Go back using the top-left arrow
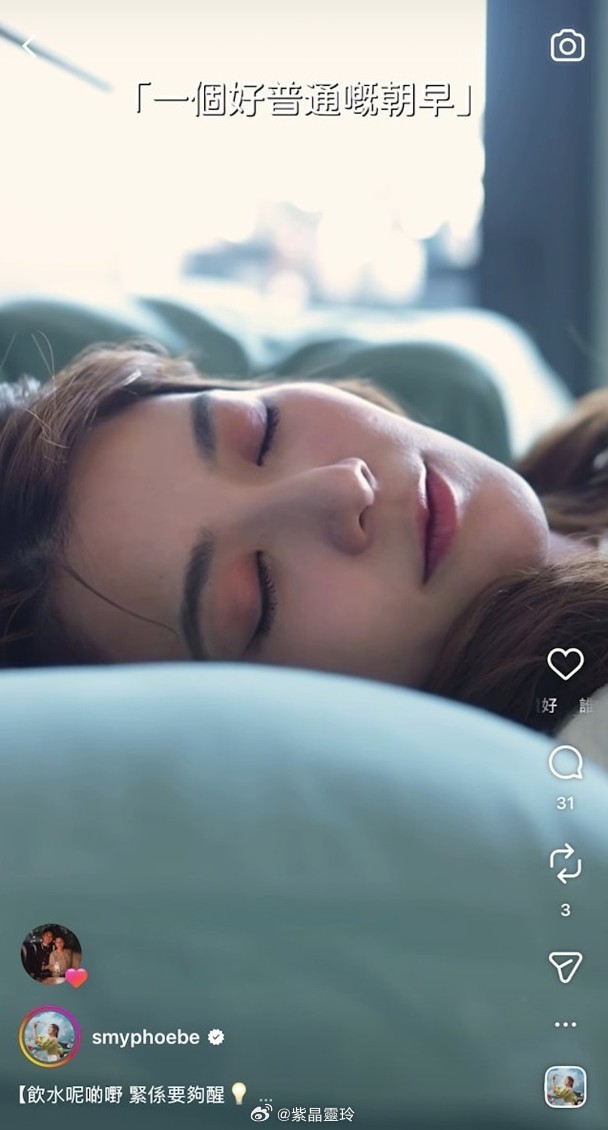Viewport: 608px width, 1130px height. coord(29,46)
